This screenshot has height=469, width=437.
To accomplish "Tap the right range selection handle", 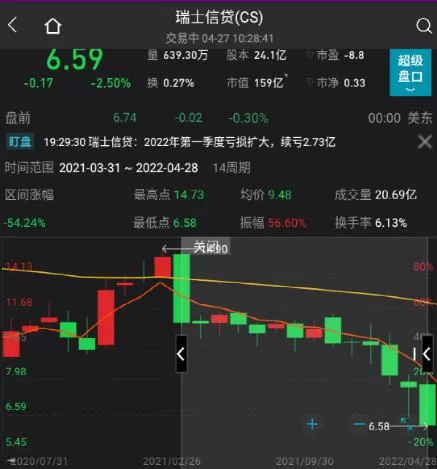I will tap(427, 354).
